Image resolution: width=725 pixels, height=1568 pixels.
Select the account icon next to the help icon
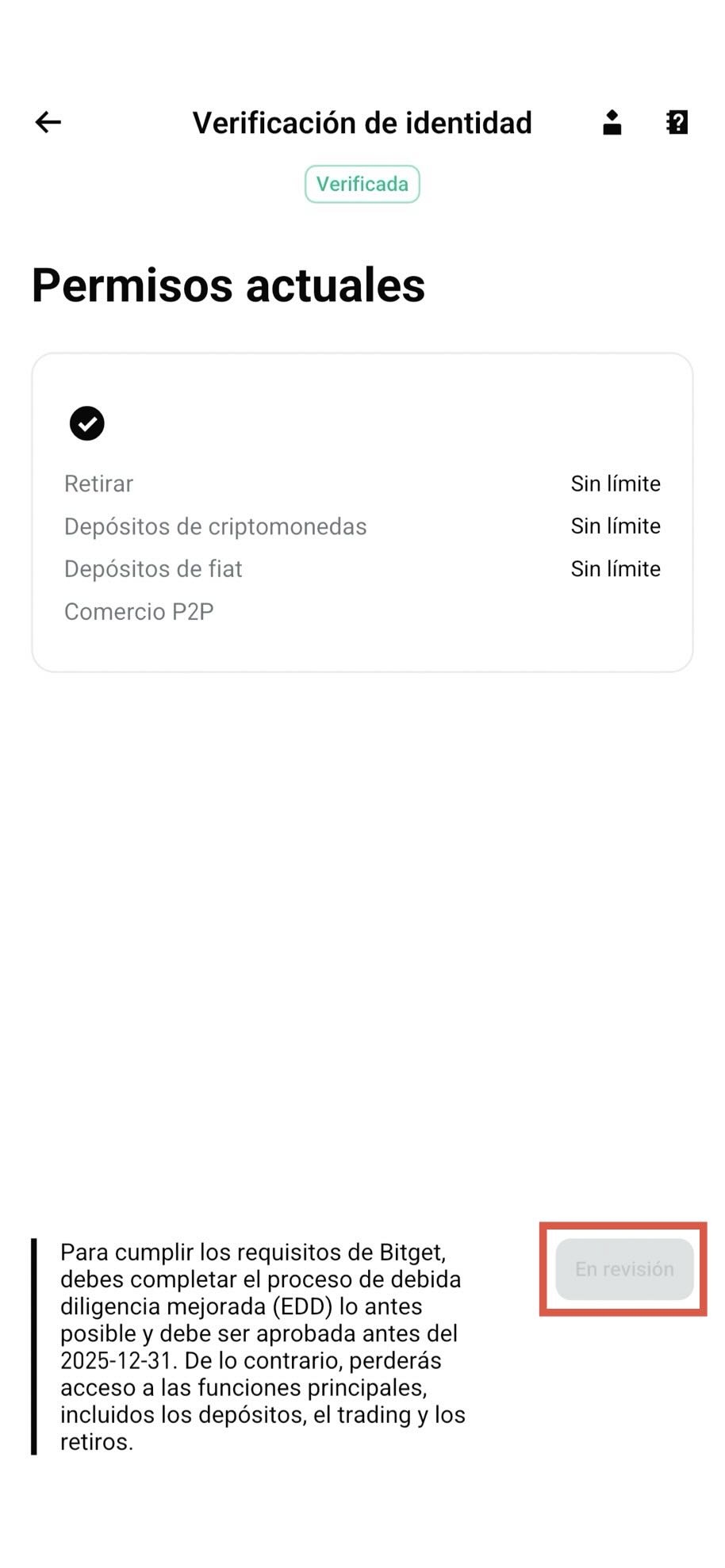point(611,122)
